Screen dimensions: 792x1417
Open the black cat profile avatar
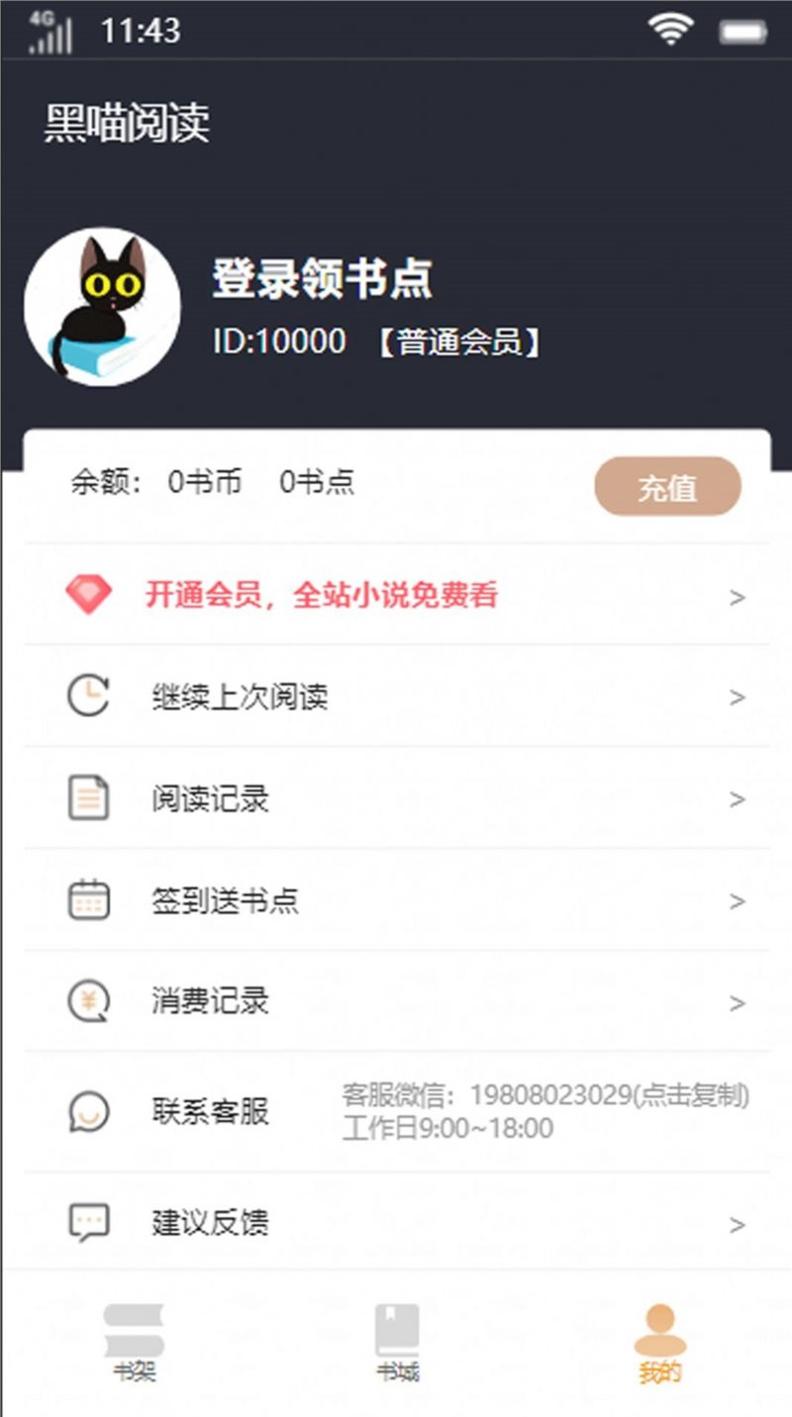(102, 306)
